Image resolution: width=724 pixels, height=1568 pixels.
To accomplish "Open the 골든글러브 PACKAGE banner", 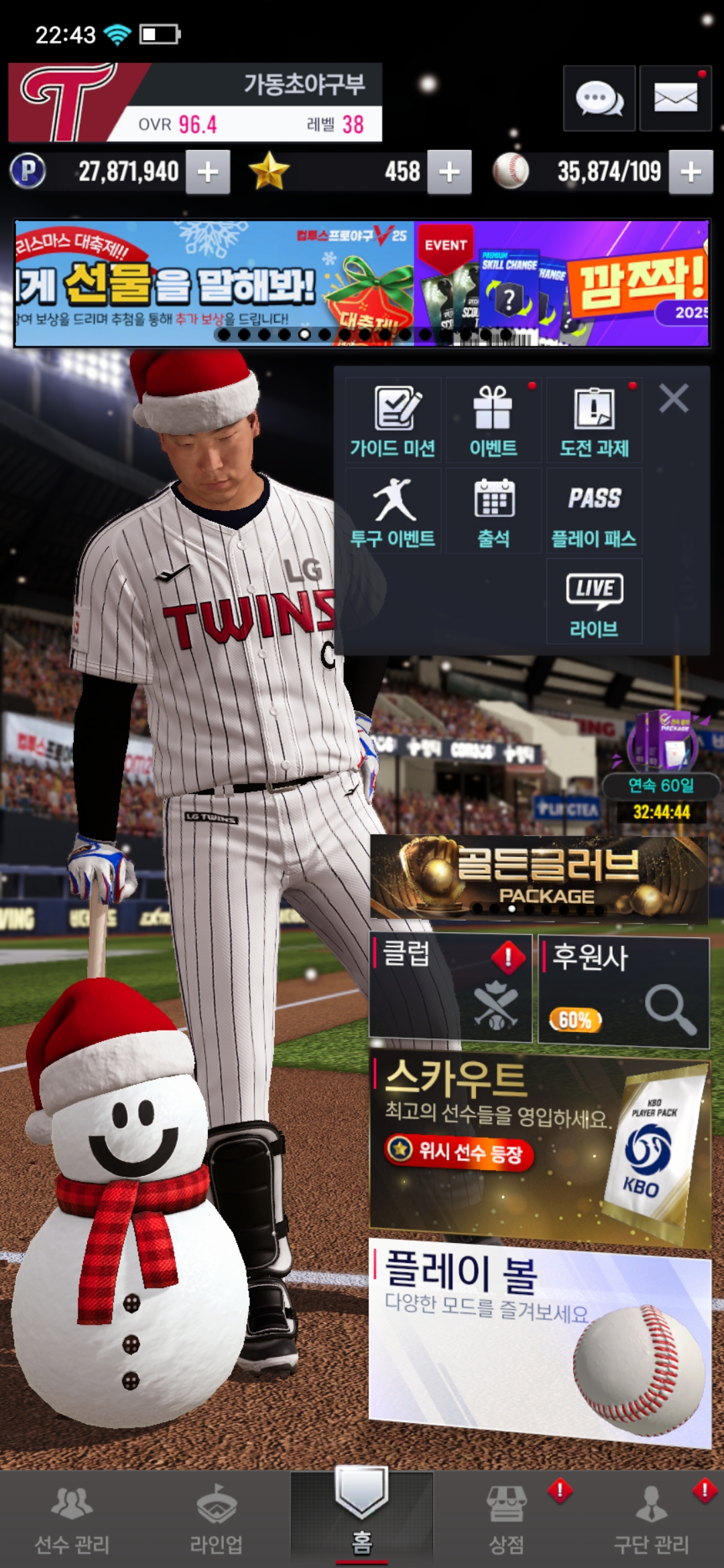I will pos(539,877).
